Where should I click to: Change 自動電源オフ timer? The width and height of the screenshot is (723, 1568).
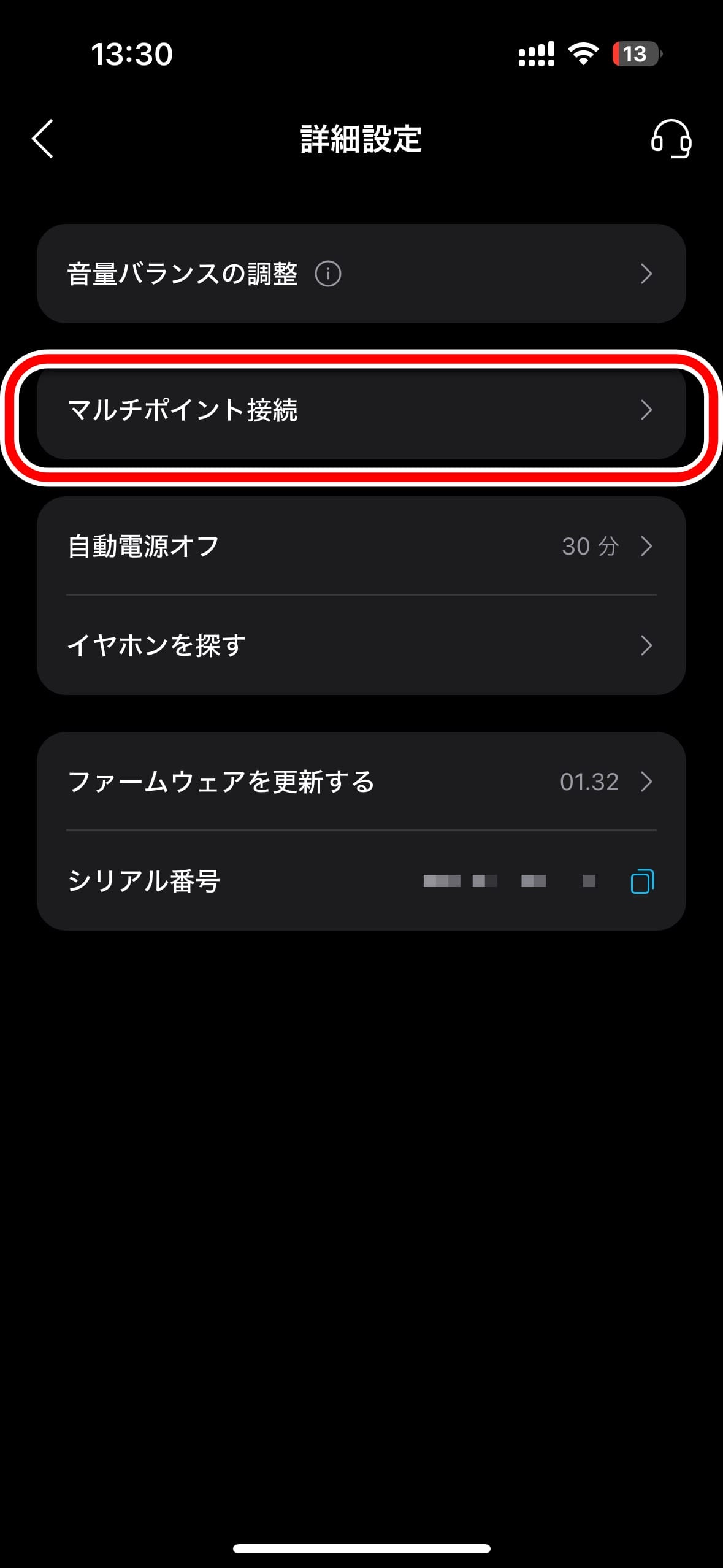[x=361, y=546]
